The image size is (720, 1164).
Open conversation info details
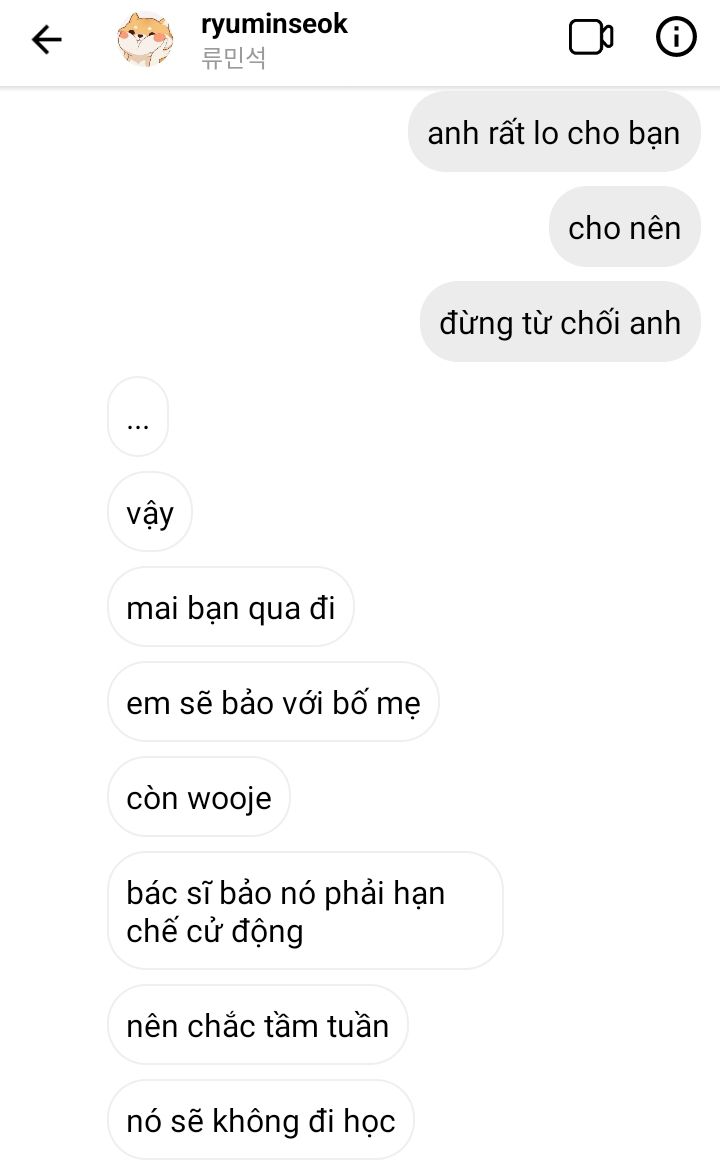(x=676, y=36)
